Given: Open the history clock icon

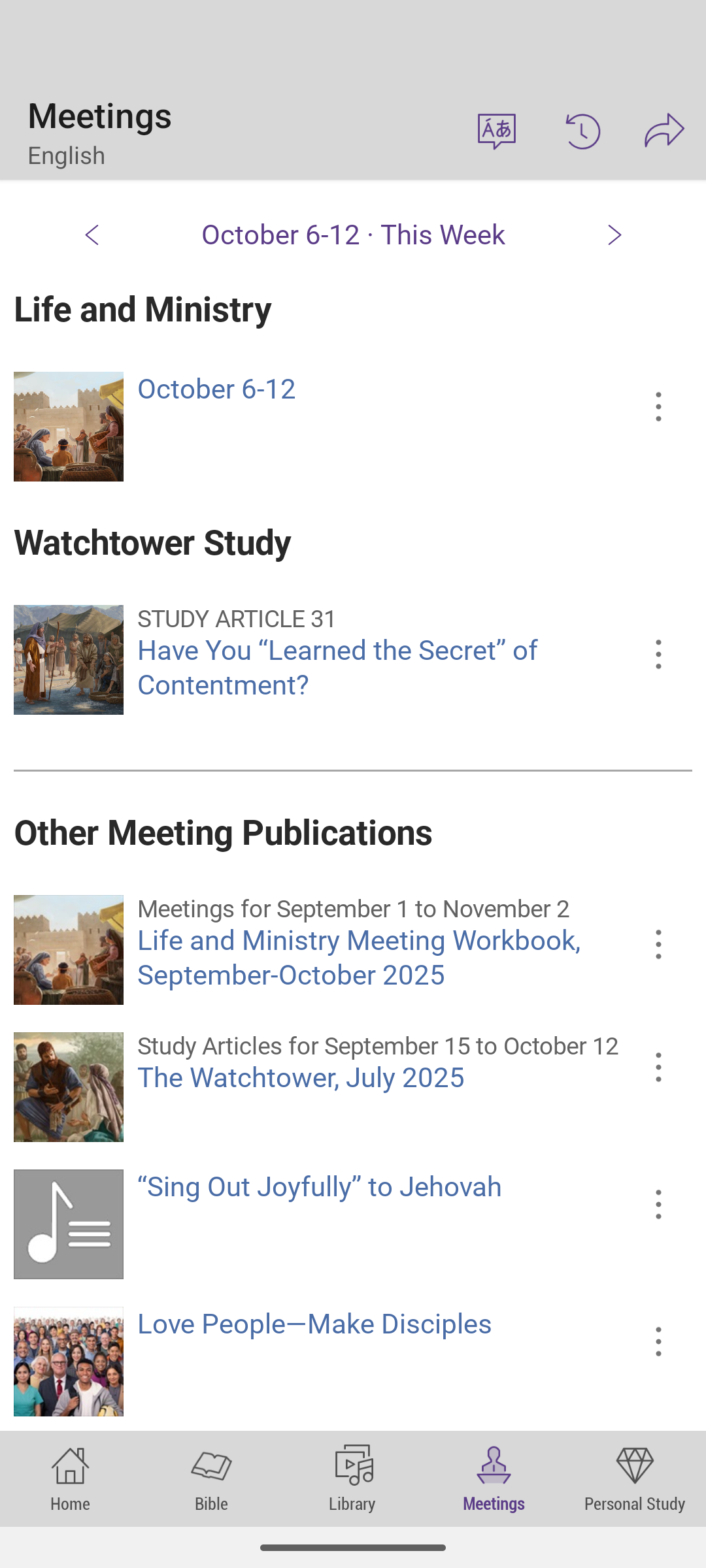Looking at the screenshot, I should [x=582, y=131].
